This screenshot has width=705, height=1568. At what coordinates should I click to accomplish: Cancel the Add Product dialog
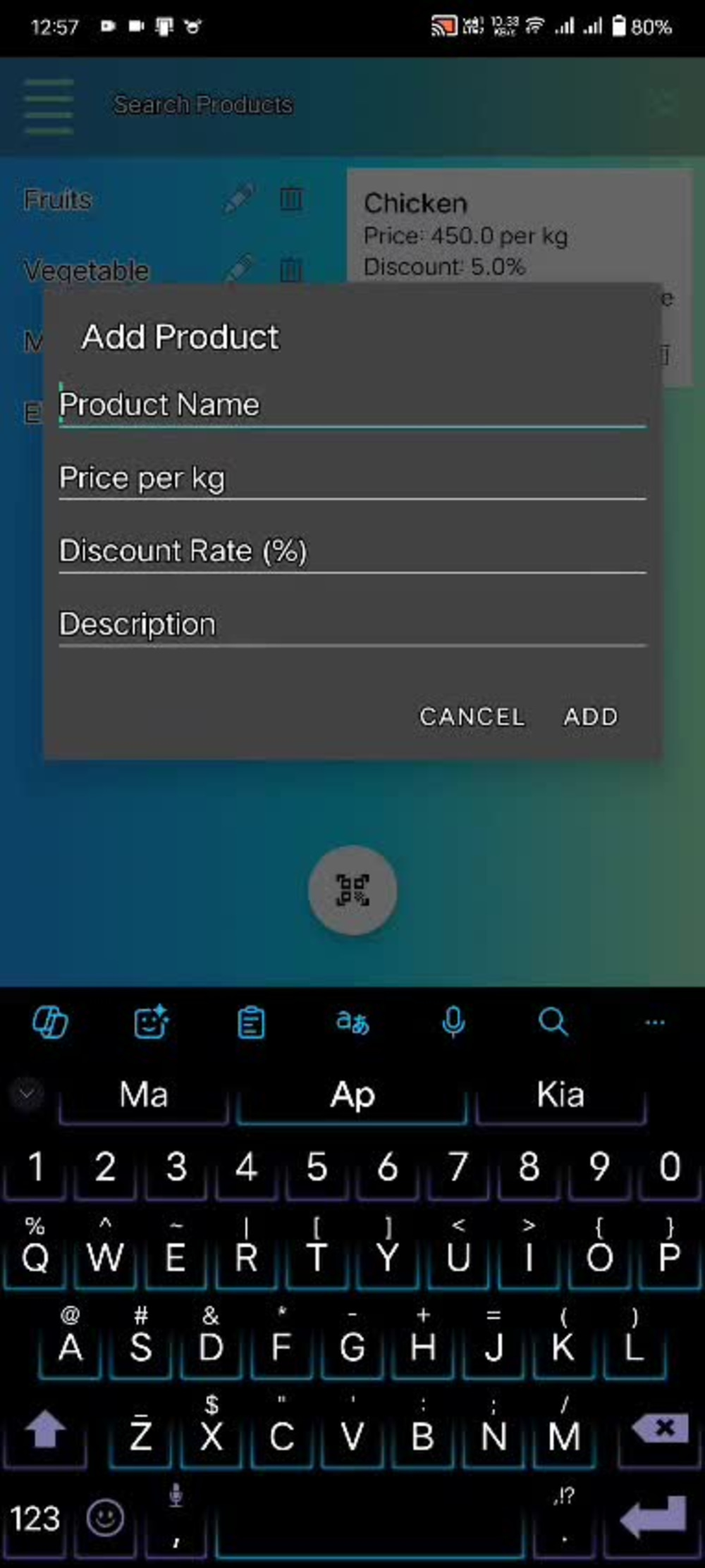tap(472, 717)
